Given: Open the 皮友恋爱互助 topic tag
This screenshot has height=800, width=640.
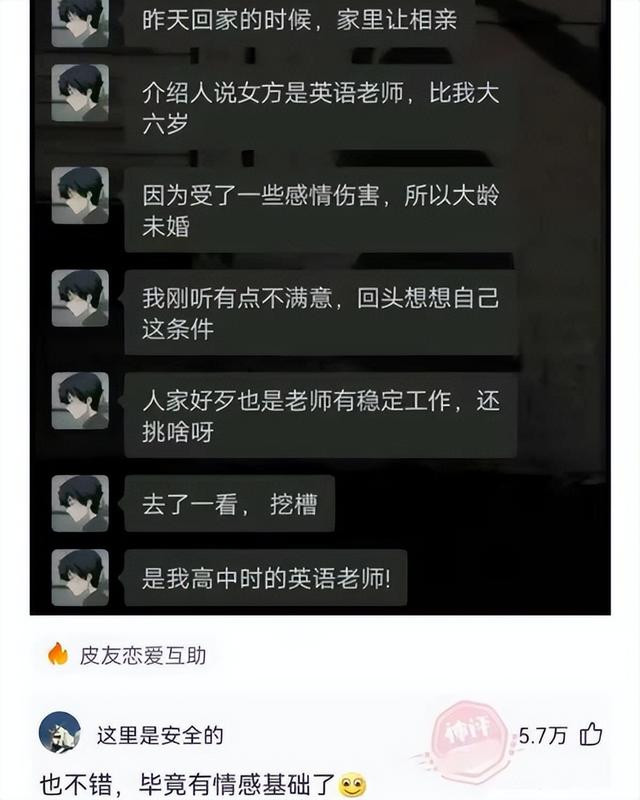Looking at the screenshot, I should point(130,655).
